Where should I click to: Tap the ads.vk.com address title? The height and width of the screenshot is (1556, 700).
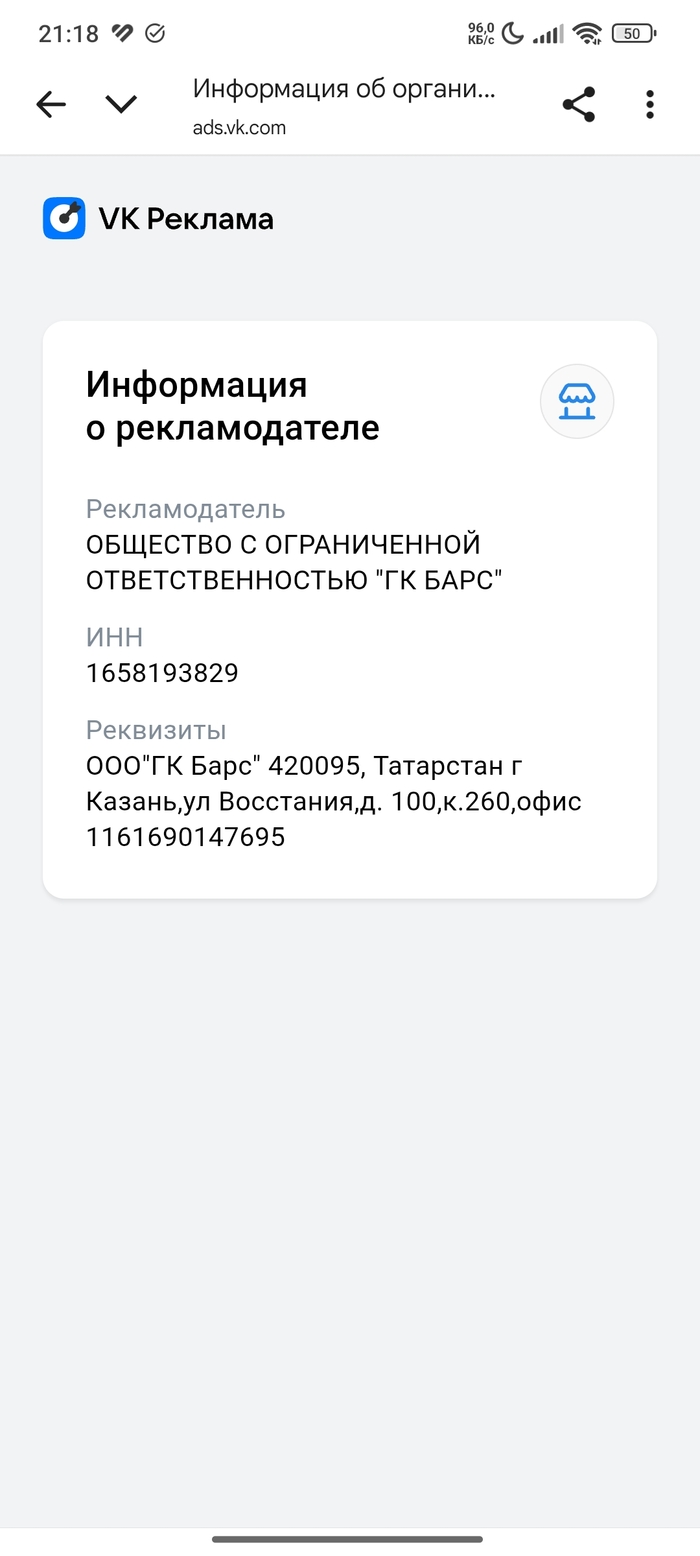point(343,105)
